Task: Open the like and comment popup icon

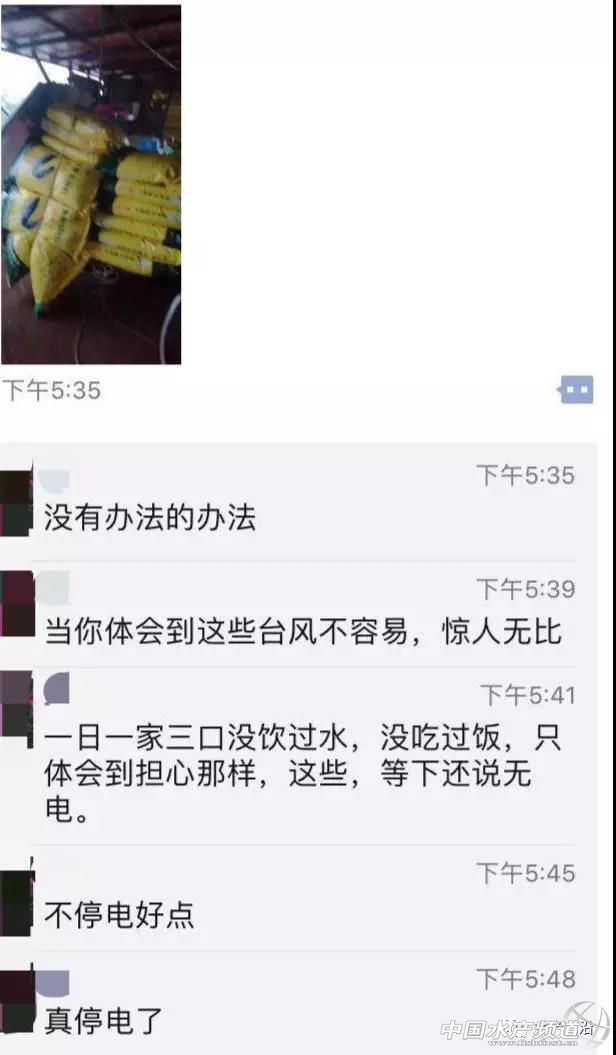Action: pos(576,389)
